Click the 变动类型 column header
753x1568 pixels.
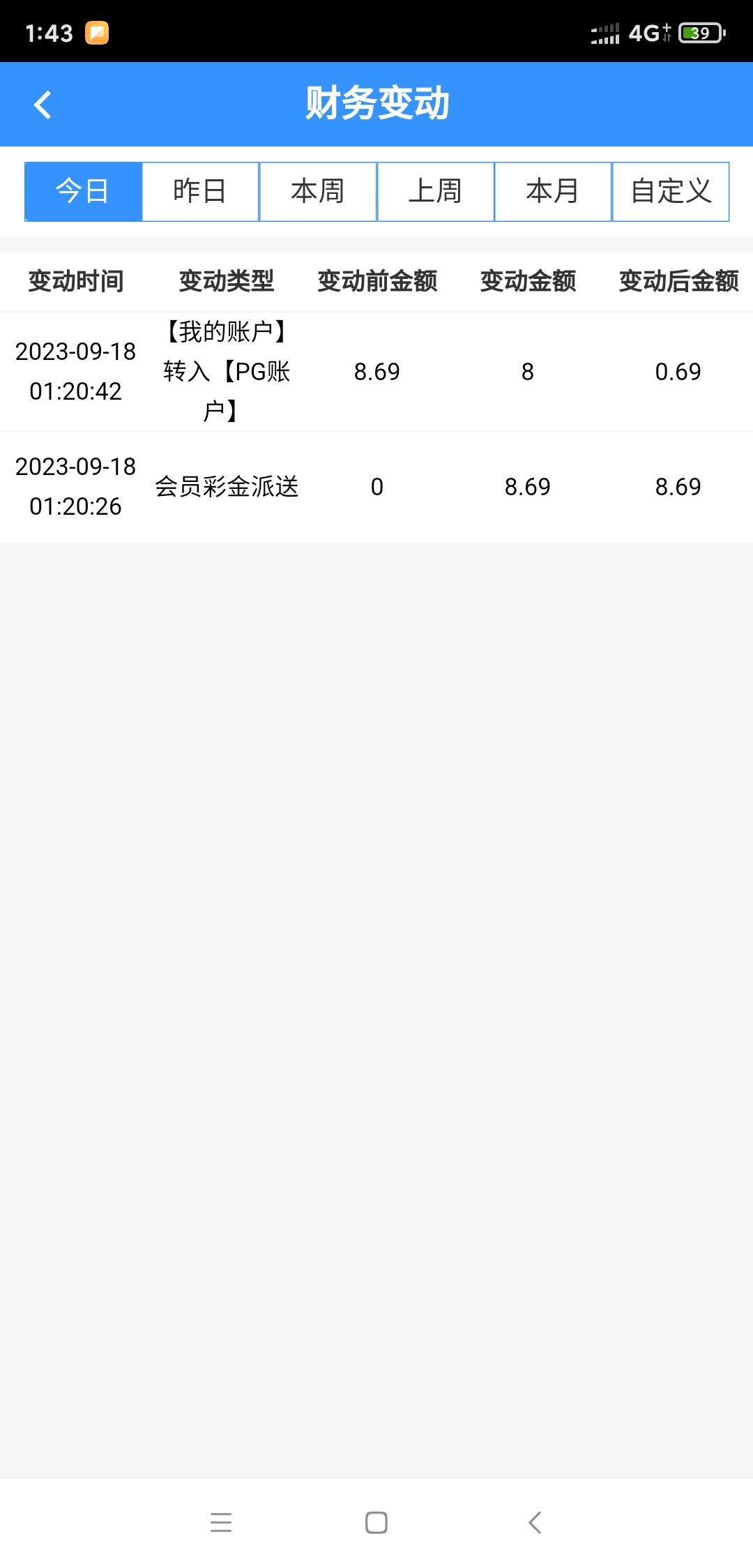(x=227, y=281)
